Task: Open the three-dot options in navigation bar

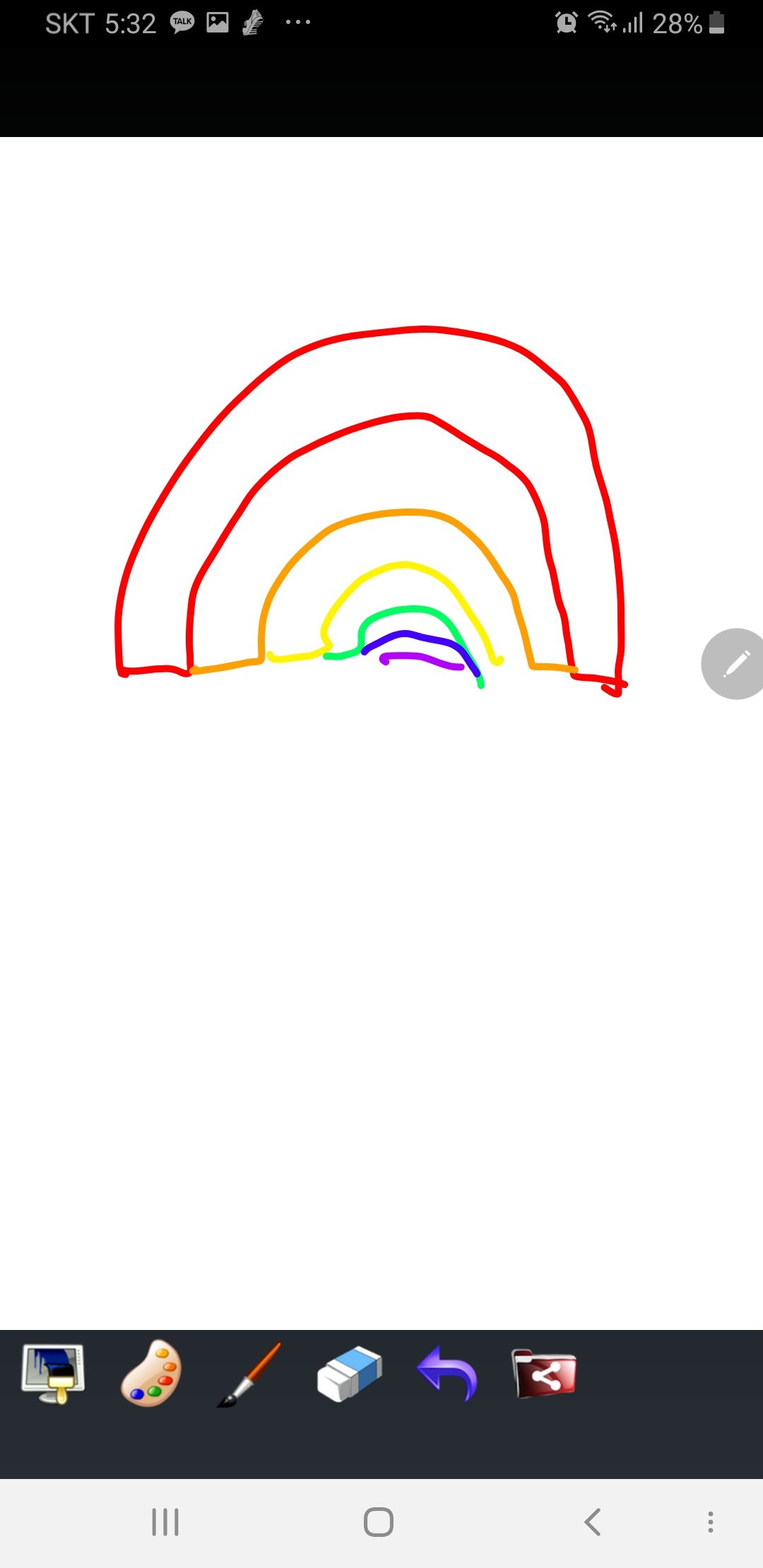Action: (710, 1522)
